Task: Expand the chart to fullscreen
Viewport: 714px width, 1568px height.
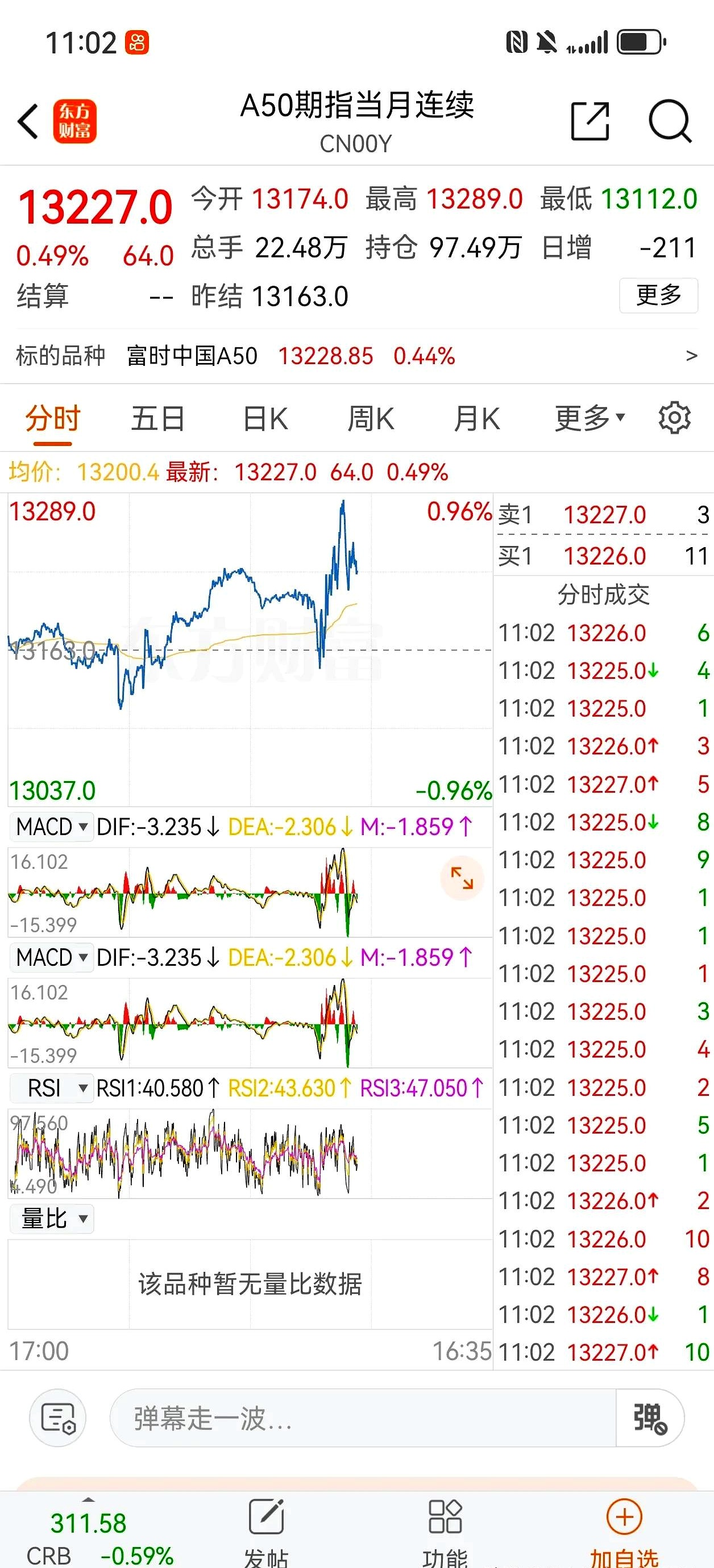Action: (x=461, y=878)
